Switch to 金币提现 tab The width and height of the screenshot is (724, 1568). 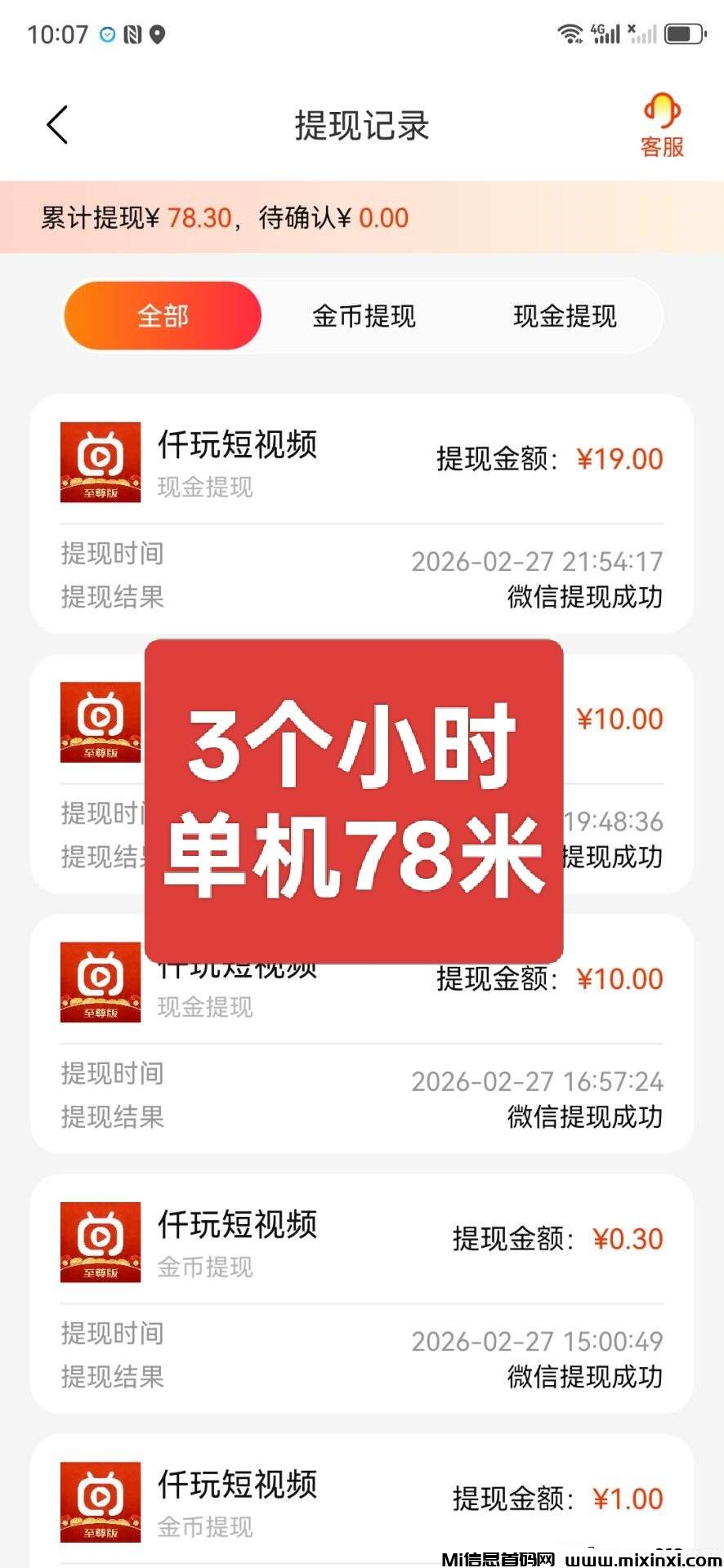point(364,316)
